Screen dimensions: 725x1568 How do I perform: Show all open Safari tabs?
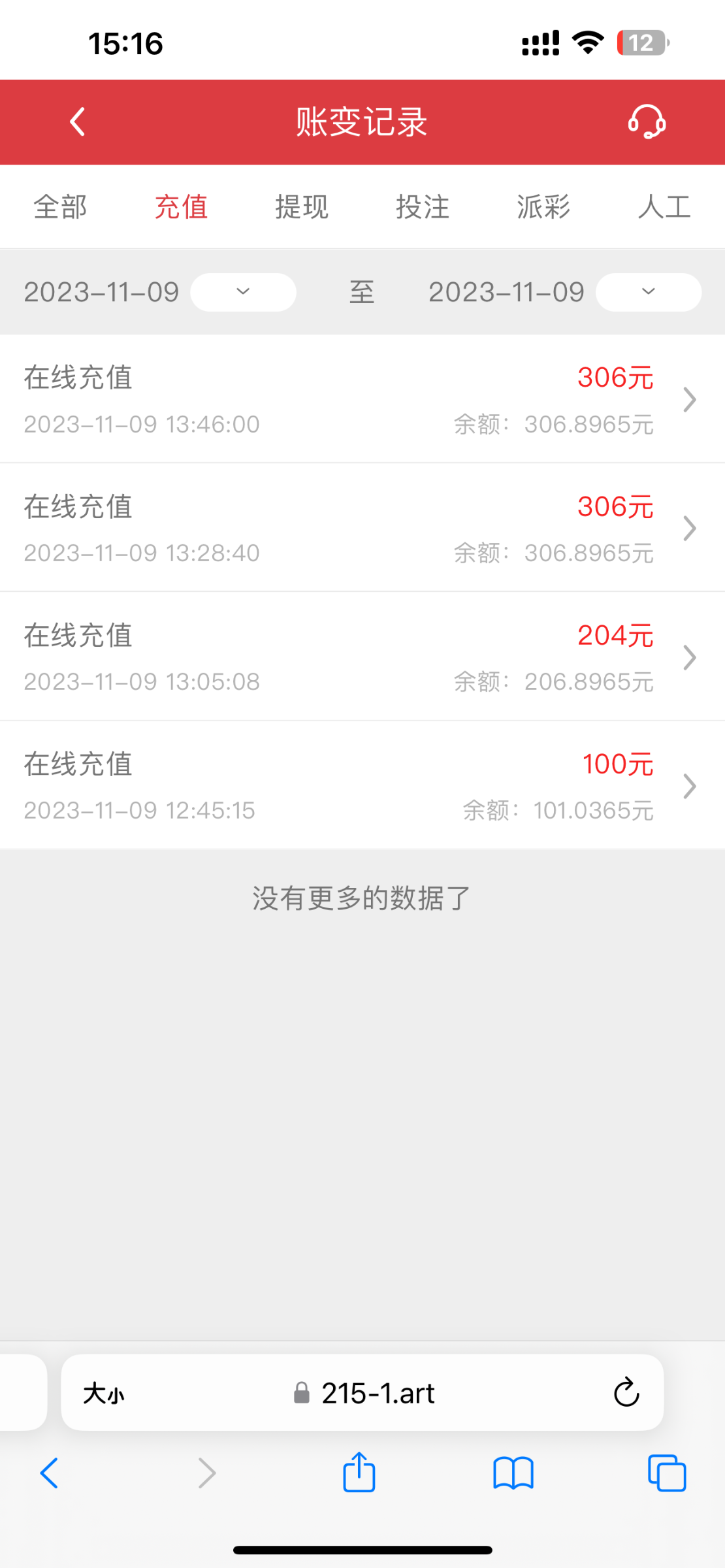(x=667, y=1474)
